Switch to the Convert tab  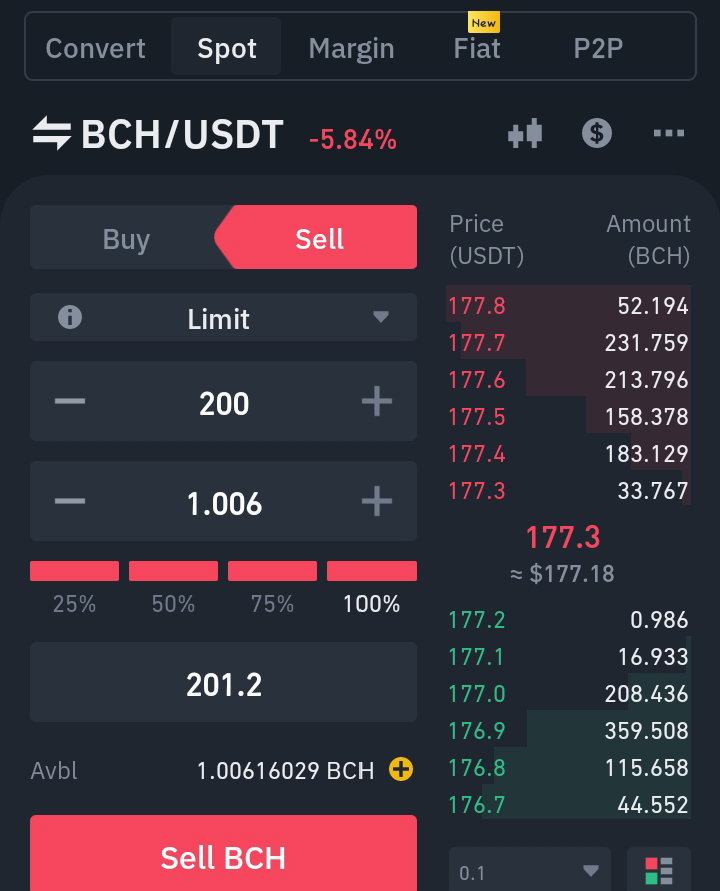[x=95, y=48]
